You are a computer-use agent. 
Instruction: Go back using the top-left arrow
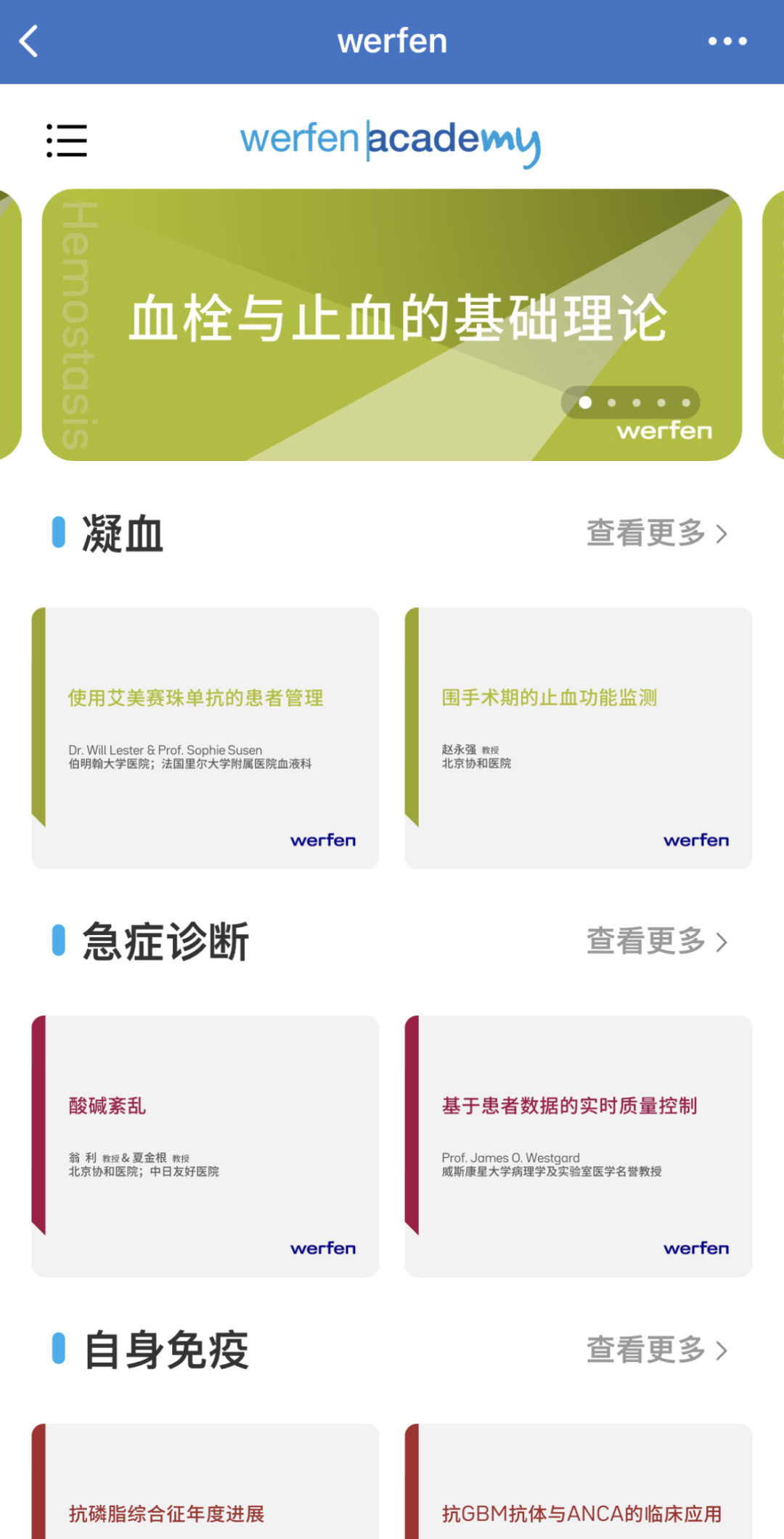coord(29,41)
